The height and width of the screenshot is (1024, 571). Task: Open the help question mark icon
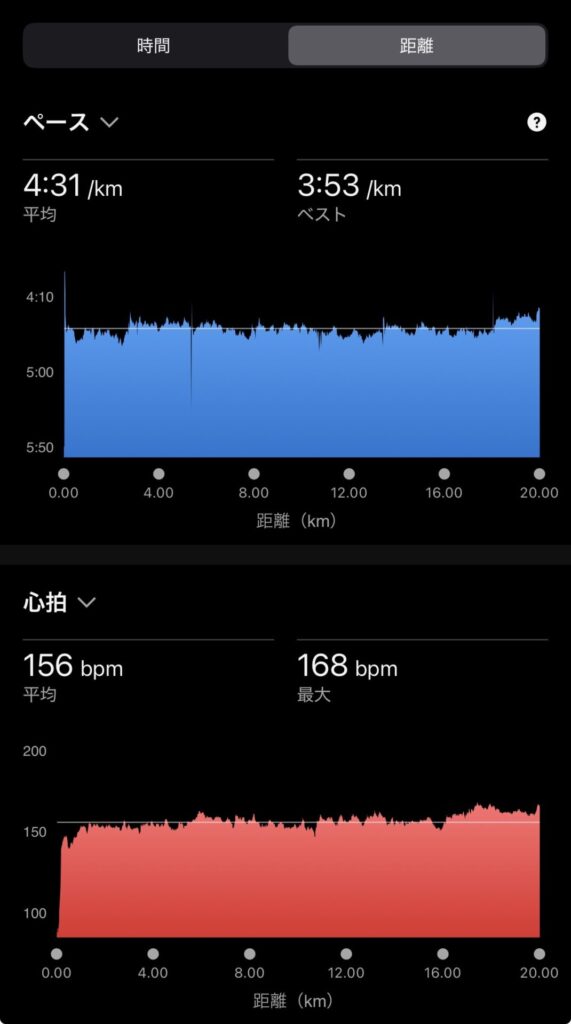(536, 122)
